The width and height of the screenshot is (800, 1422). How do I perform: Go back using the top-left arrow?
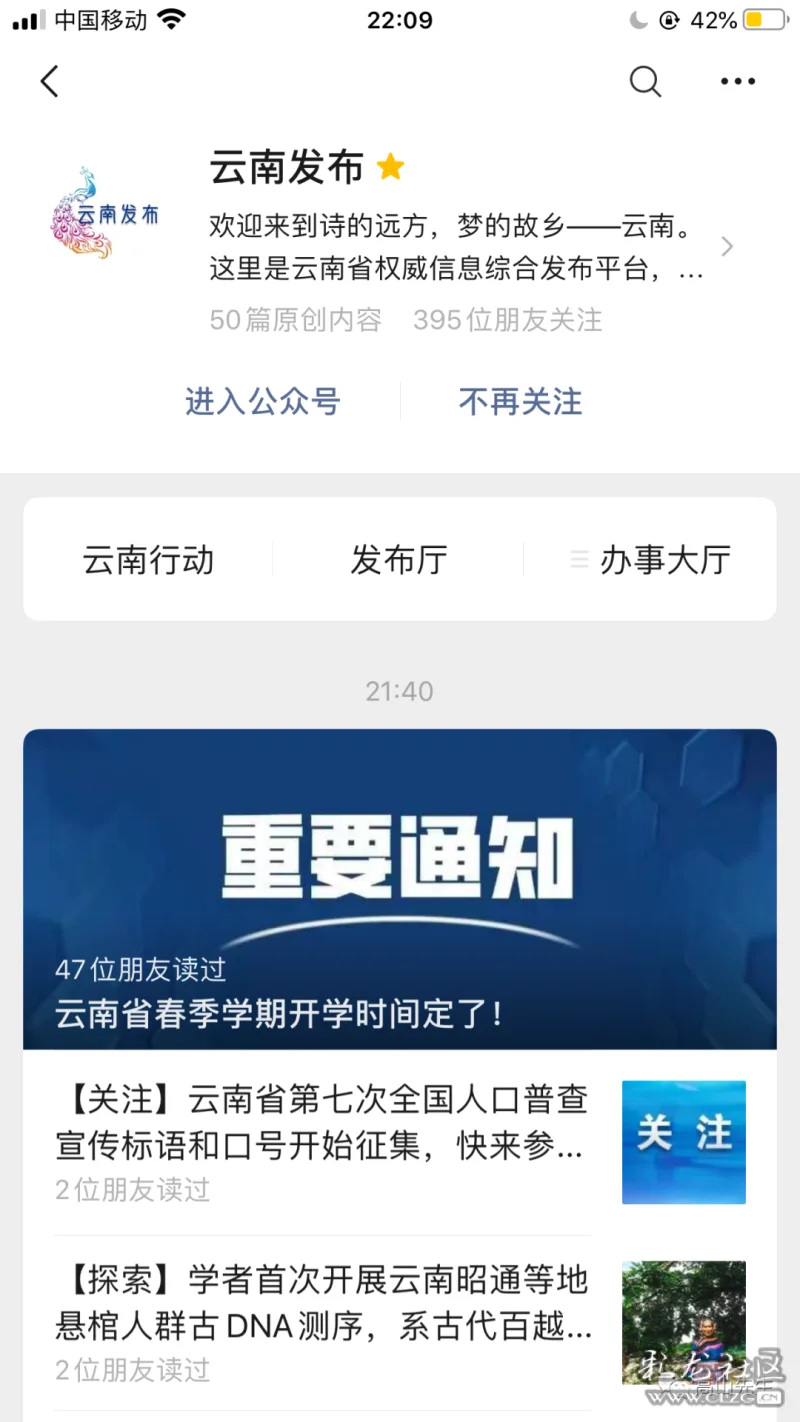(x=50, y=82)
